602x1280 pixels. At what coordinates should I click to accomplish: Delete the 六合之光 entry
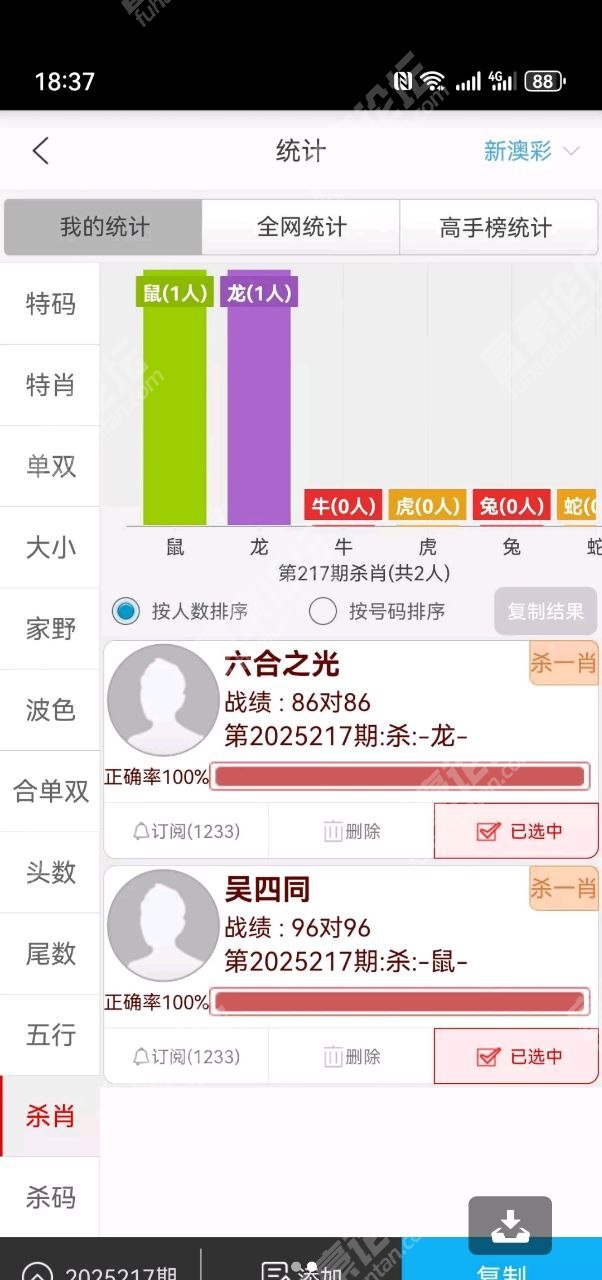coord(351,831)
